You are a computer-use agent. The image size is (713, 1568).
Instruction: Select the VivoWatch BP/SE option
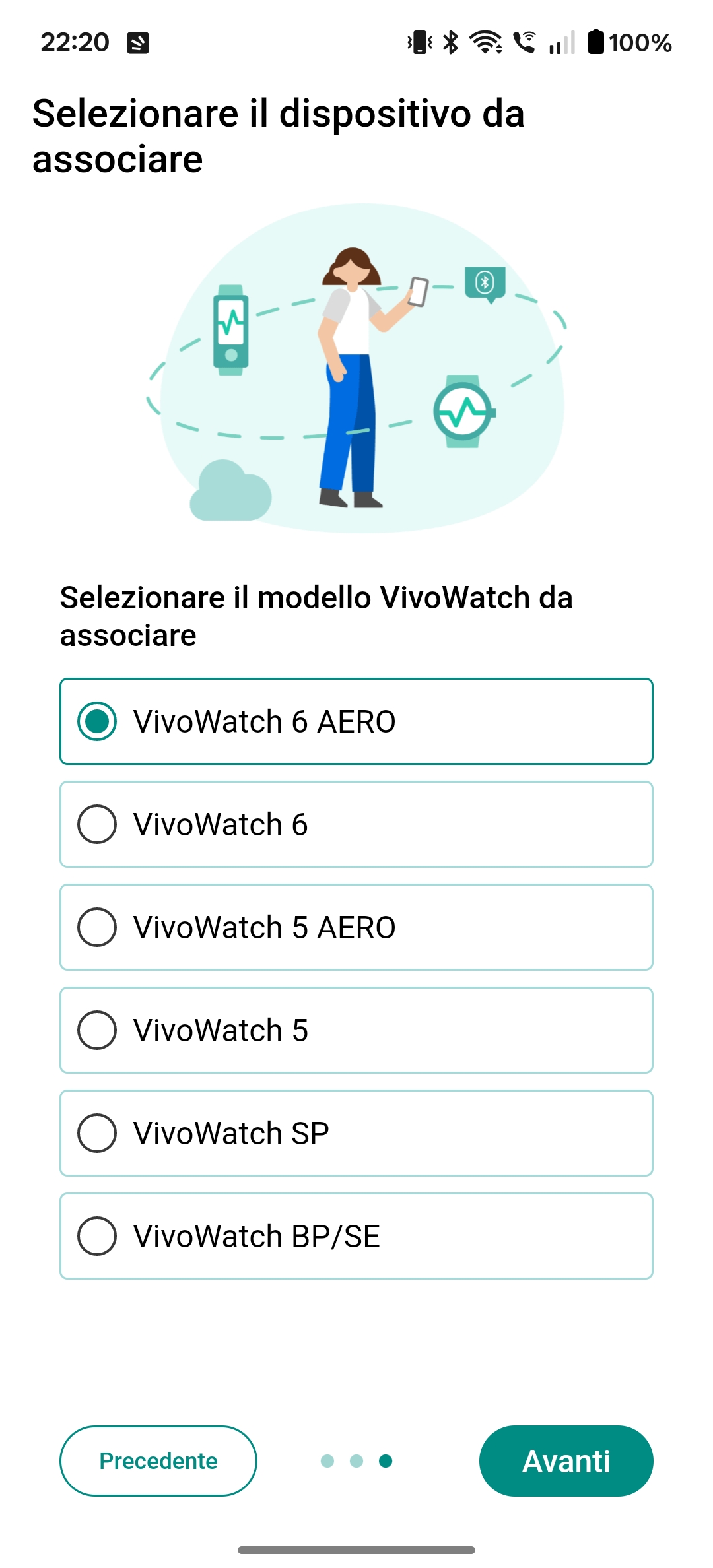[356, 1236]
